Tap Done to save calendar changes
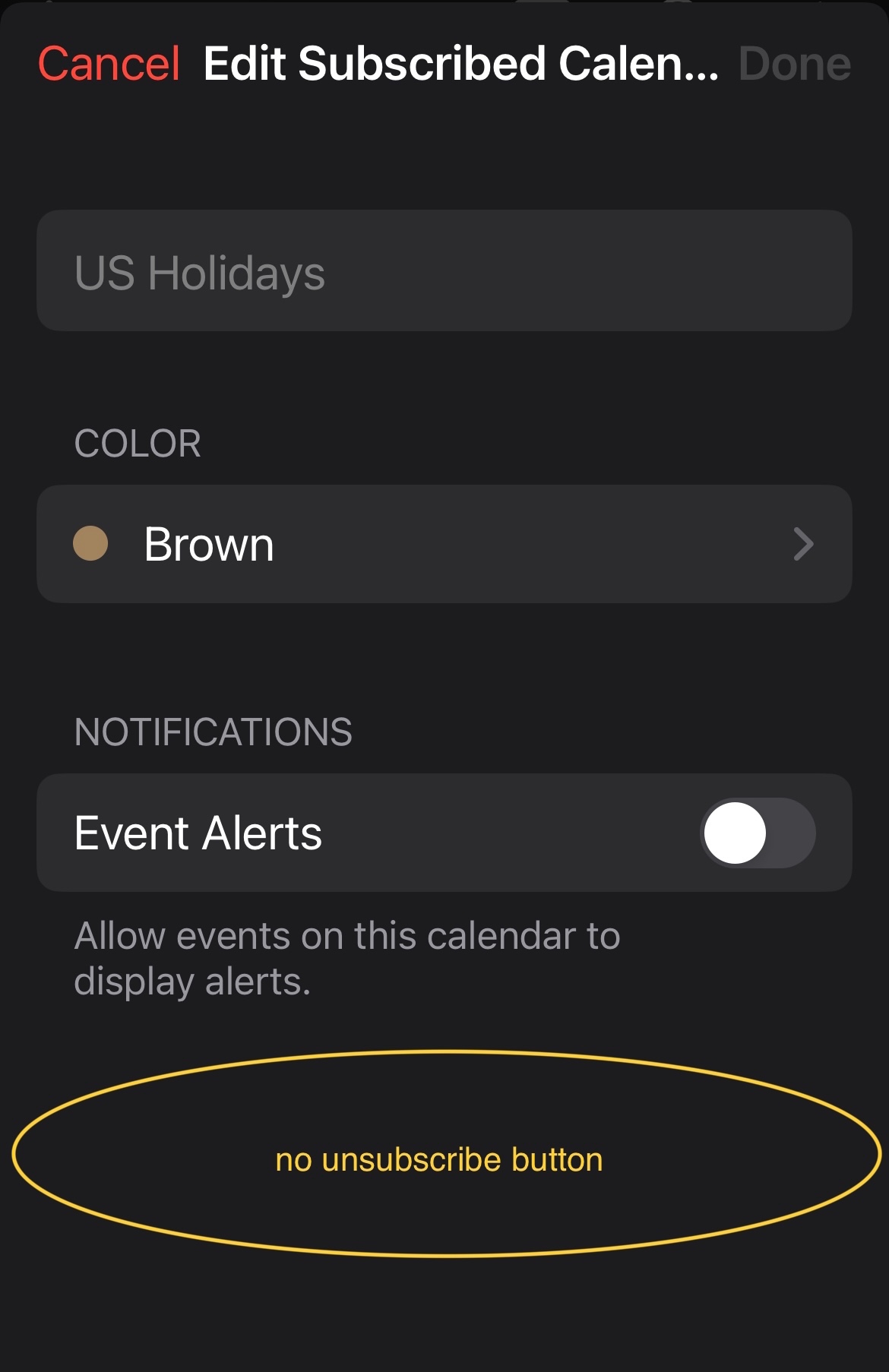This screenshot has width=889, height=1372. click(x=794, y=64)
